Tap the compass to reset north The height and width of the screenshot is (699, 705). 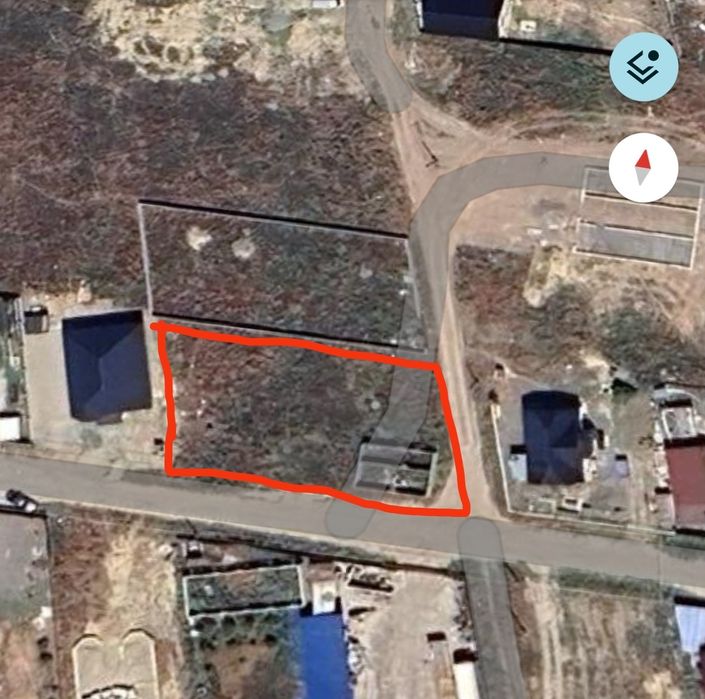point(643,167)
